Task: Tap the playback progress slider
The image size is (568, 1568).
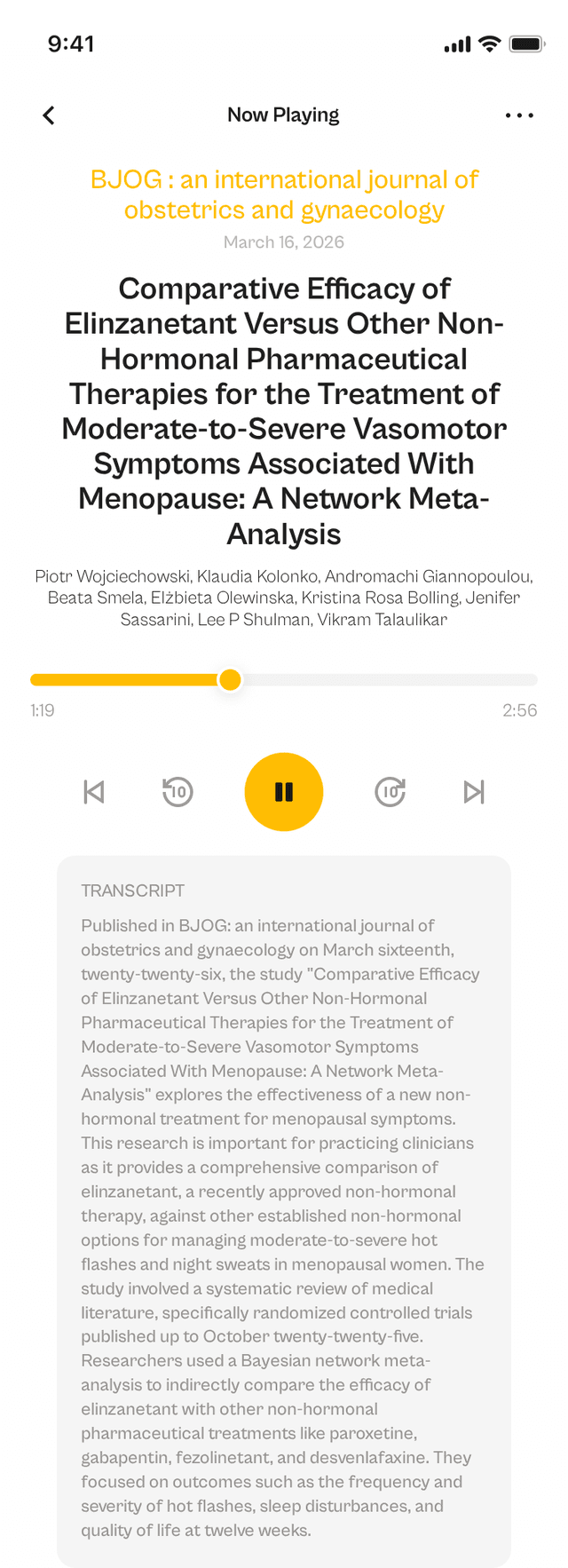Action: pos(284,680)
